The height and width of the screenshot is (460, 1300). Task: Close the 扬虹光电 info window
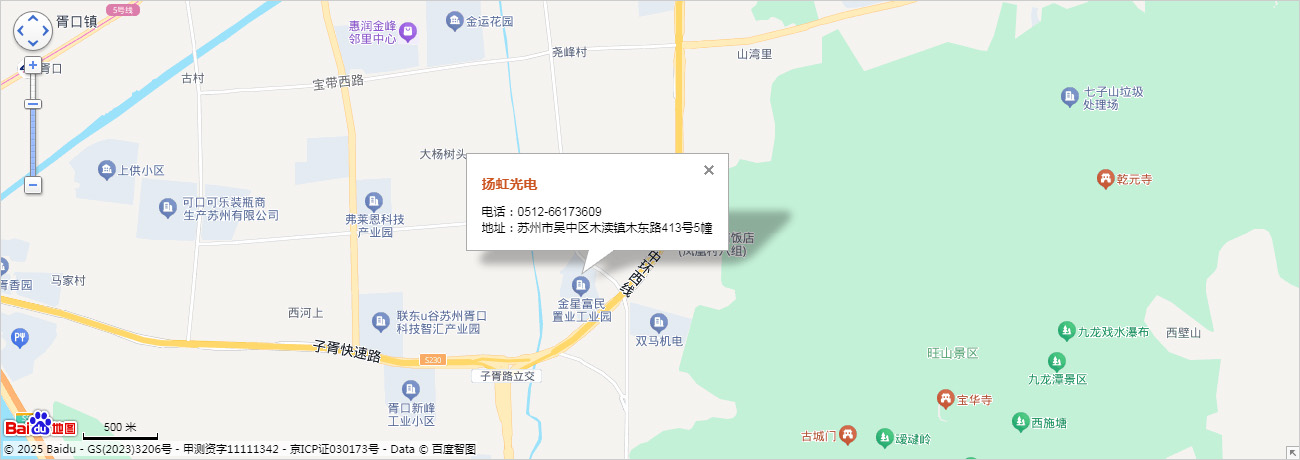point(709,170)
